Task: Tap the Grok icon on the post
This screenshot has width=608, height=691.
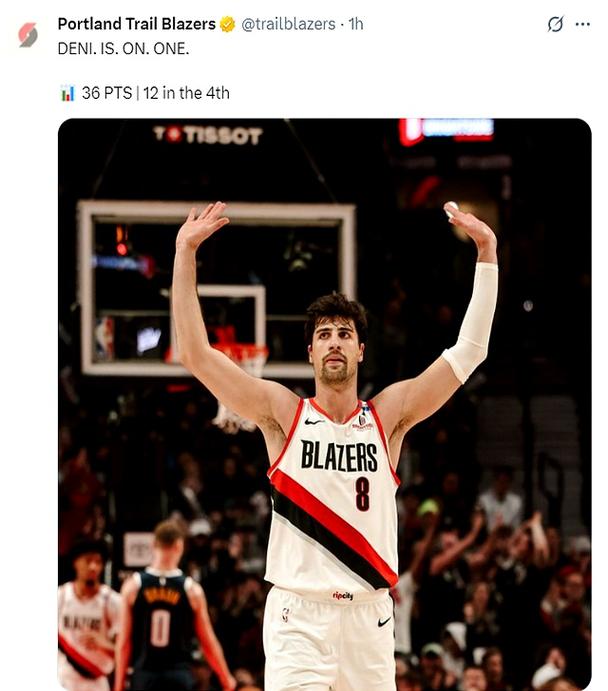Action: [x=555, y=24]
